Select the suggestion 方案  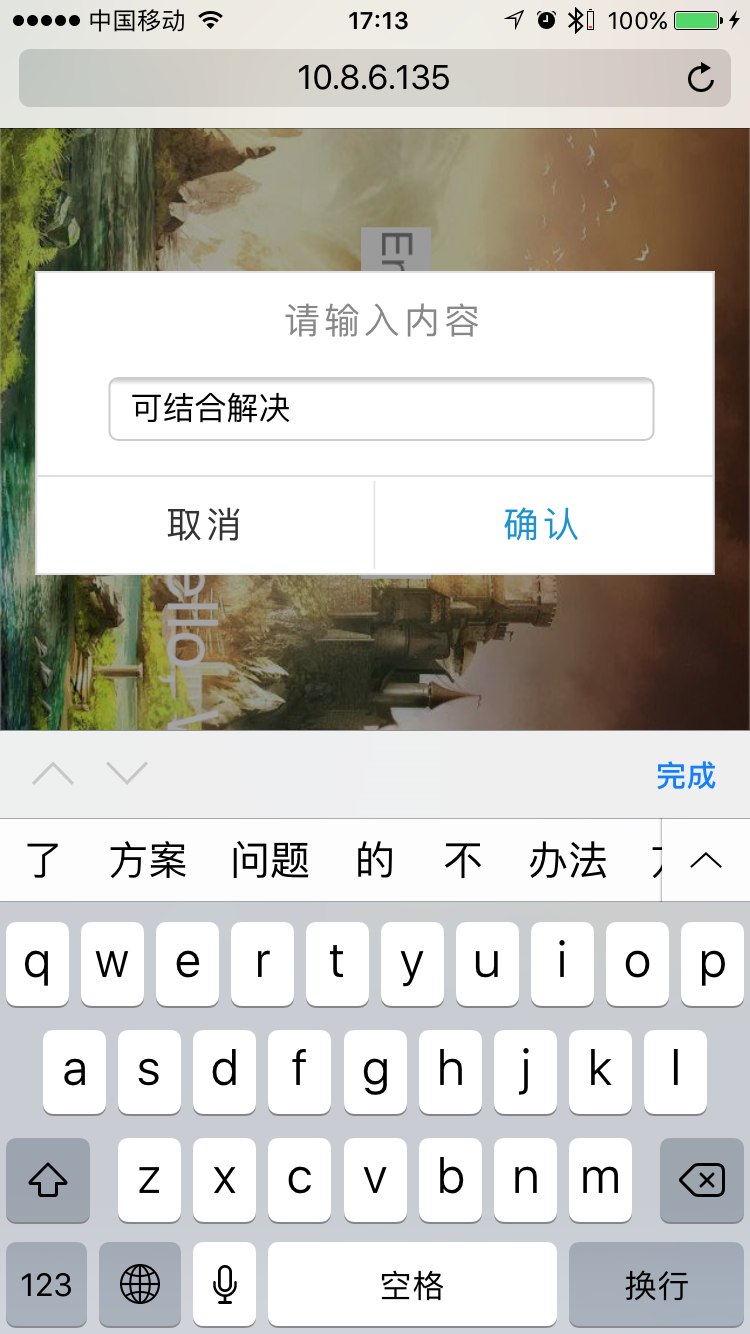(148, 860)
